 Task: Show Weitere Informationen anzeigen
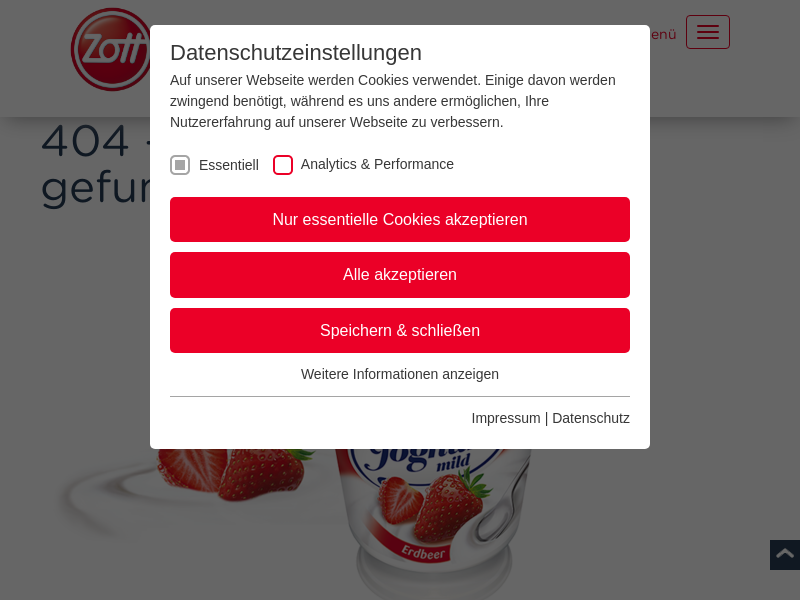[400, 374]
